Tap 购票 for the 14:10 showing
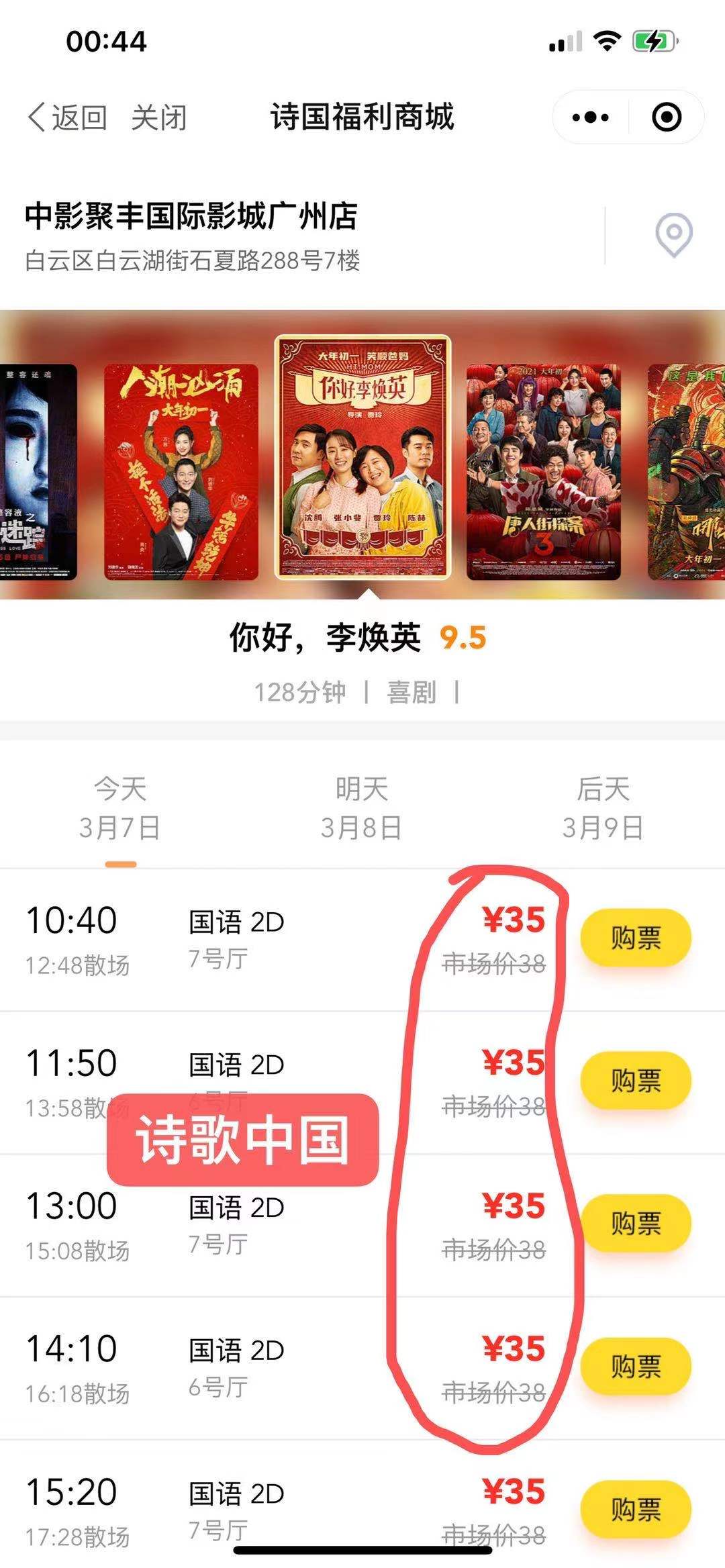 [x=635, y=1366]
